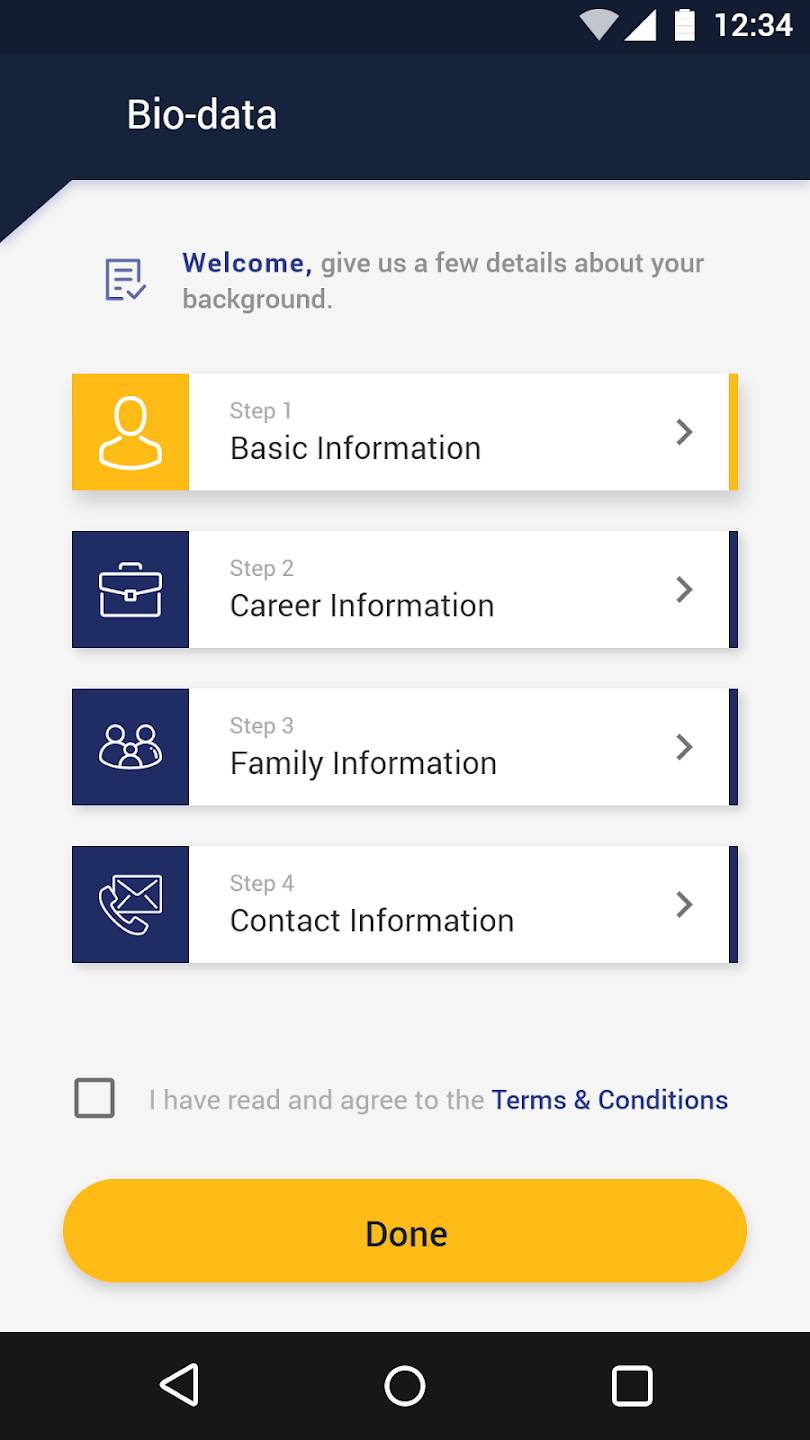
Task: Tap the Done button
Action: (405, 1231)
